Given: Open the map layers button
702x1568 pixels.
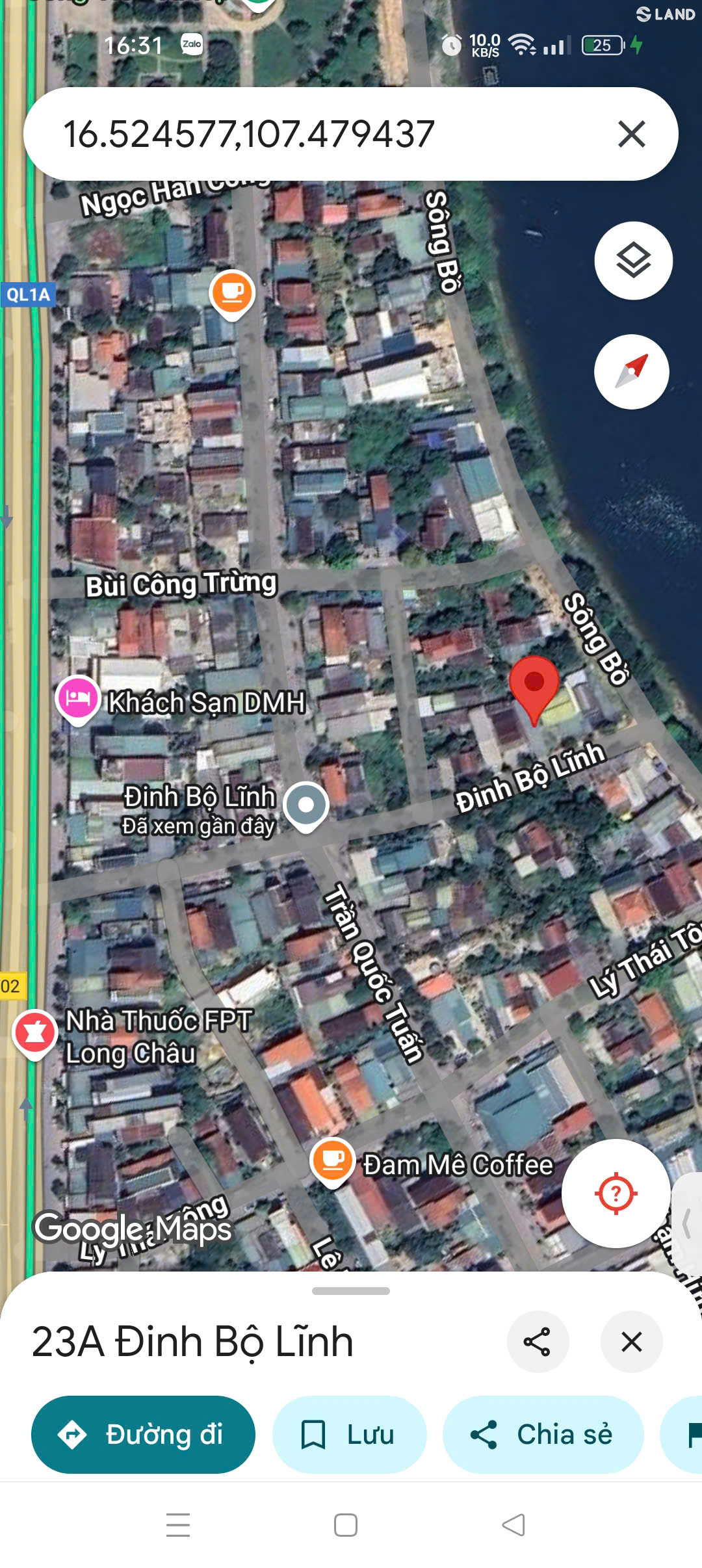Looking at the screenshot, I should (633, 261).
